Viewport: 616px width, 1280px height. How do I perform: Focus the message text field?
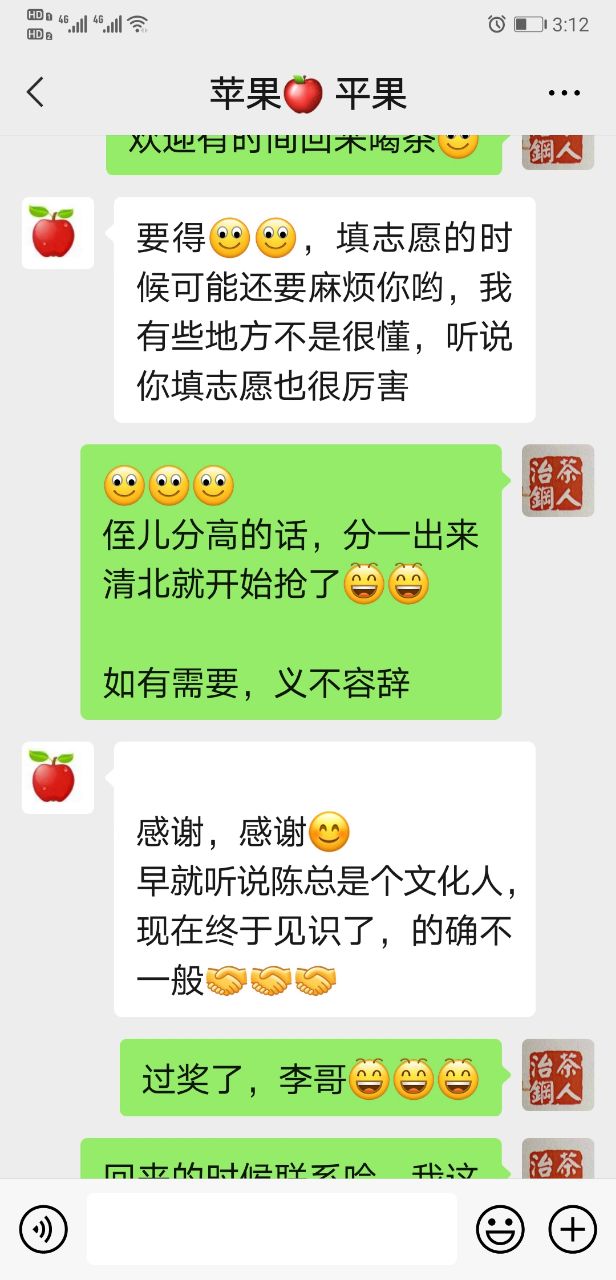pos(271,1228)
